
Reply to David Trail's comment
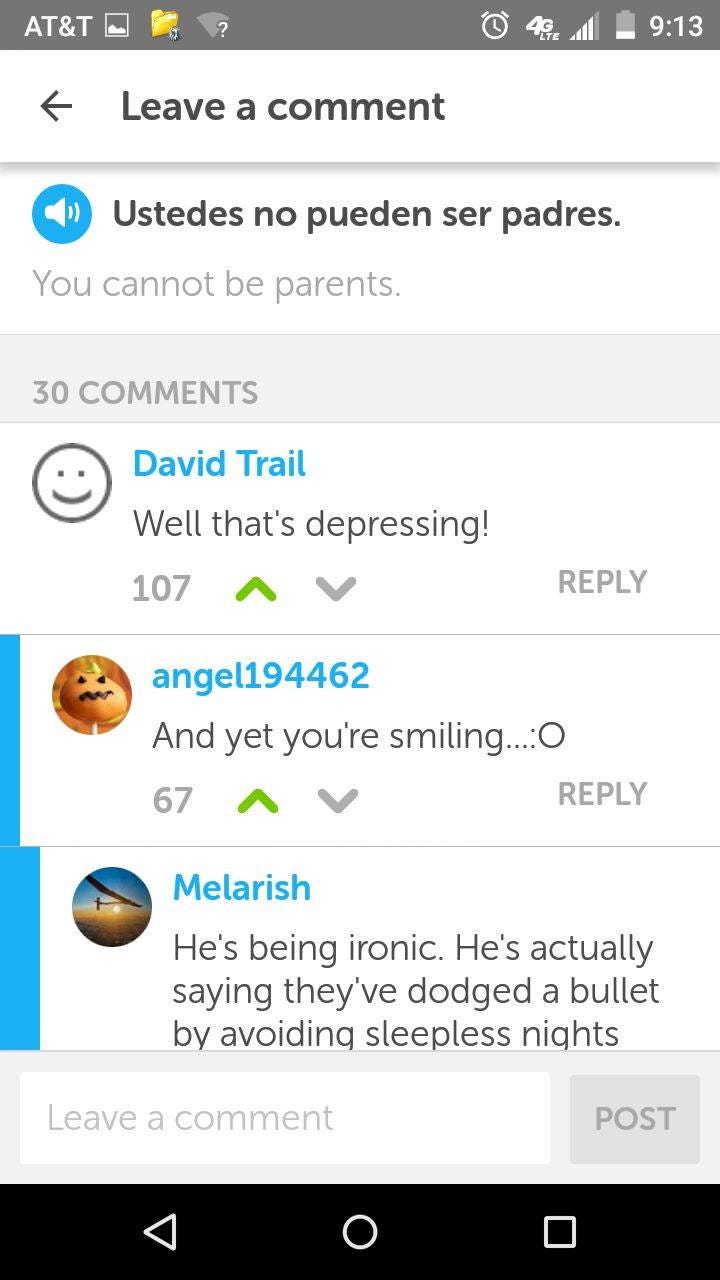pyautogui.click(x=602, y=582)
